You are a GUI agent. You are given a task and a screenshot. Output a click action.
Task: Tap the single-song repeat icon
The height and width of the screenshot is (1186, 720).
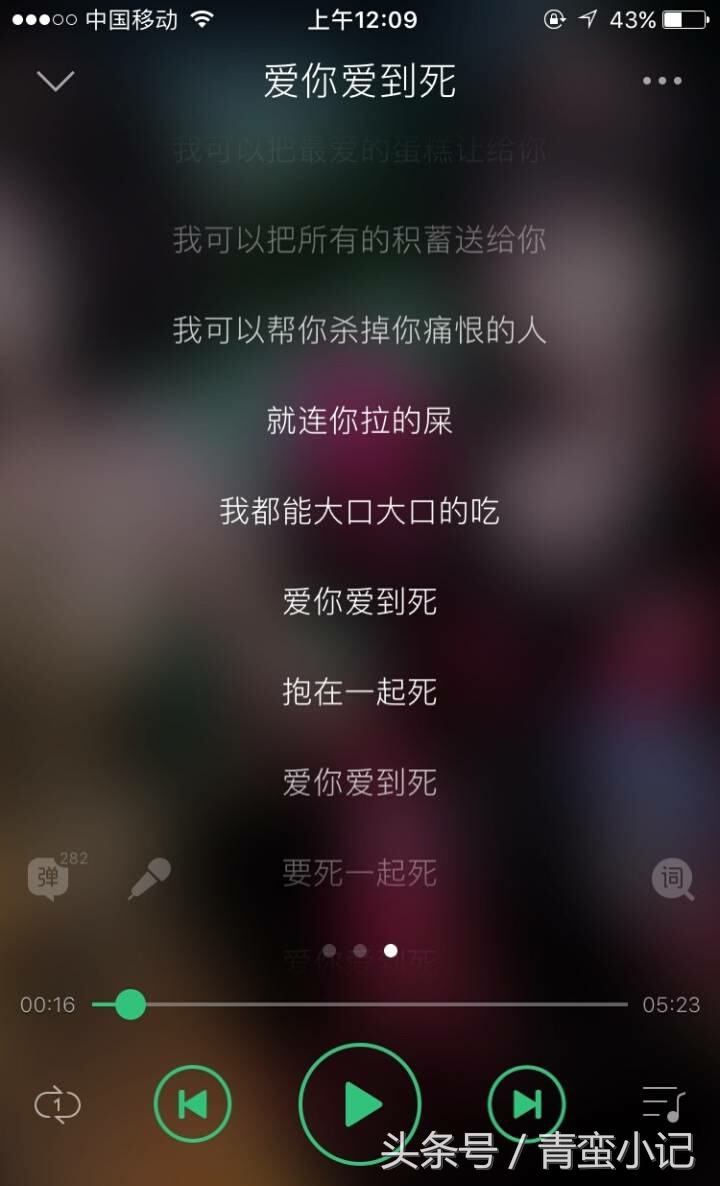pos(57,1103)
